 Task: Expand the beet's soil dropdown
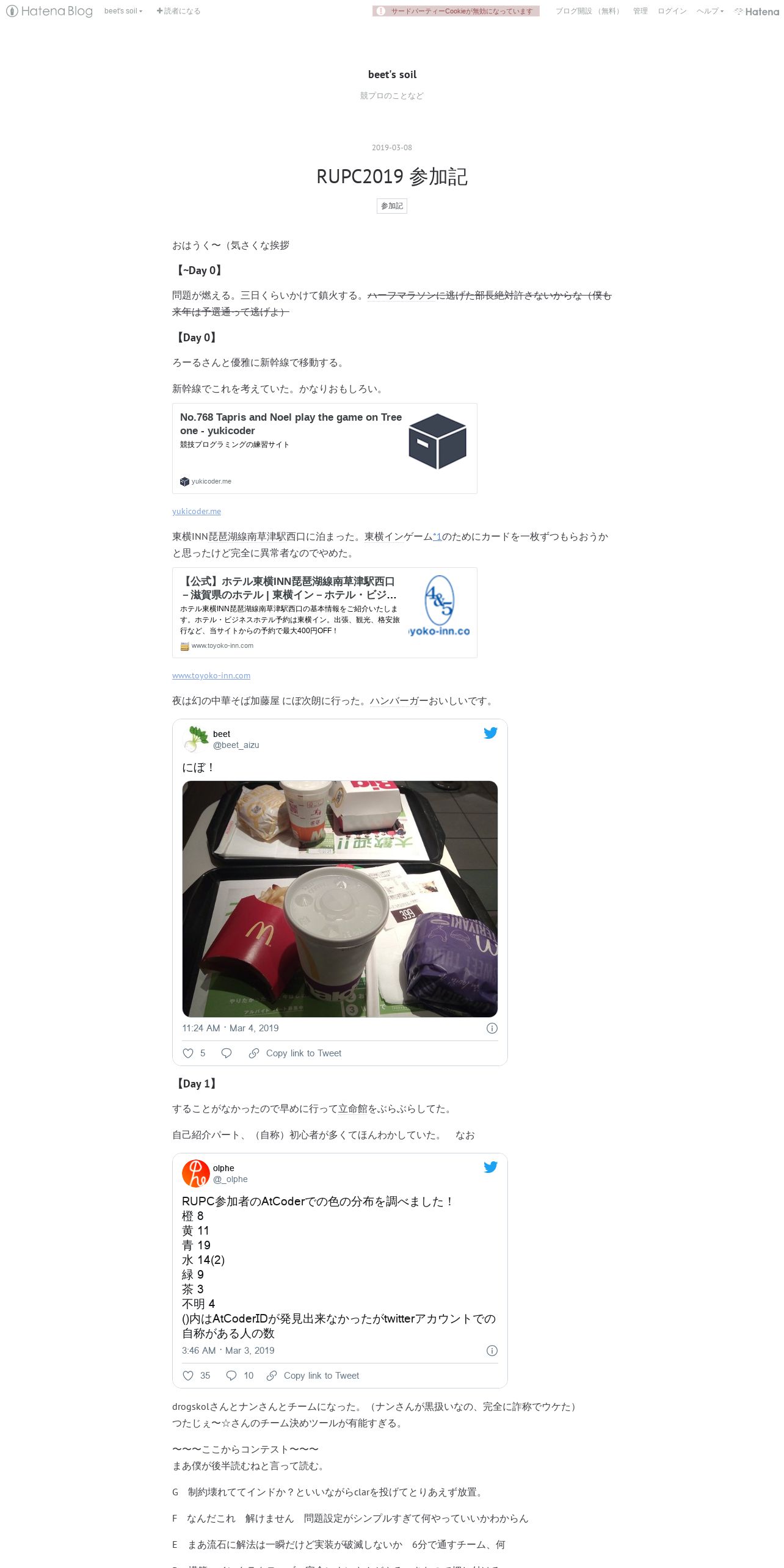pos(123,11)
